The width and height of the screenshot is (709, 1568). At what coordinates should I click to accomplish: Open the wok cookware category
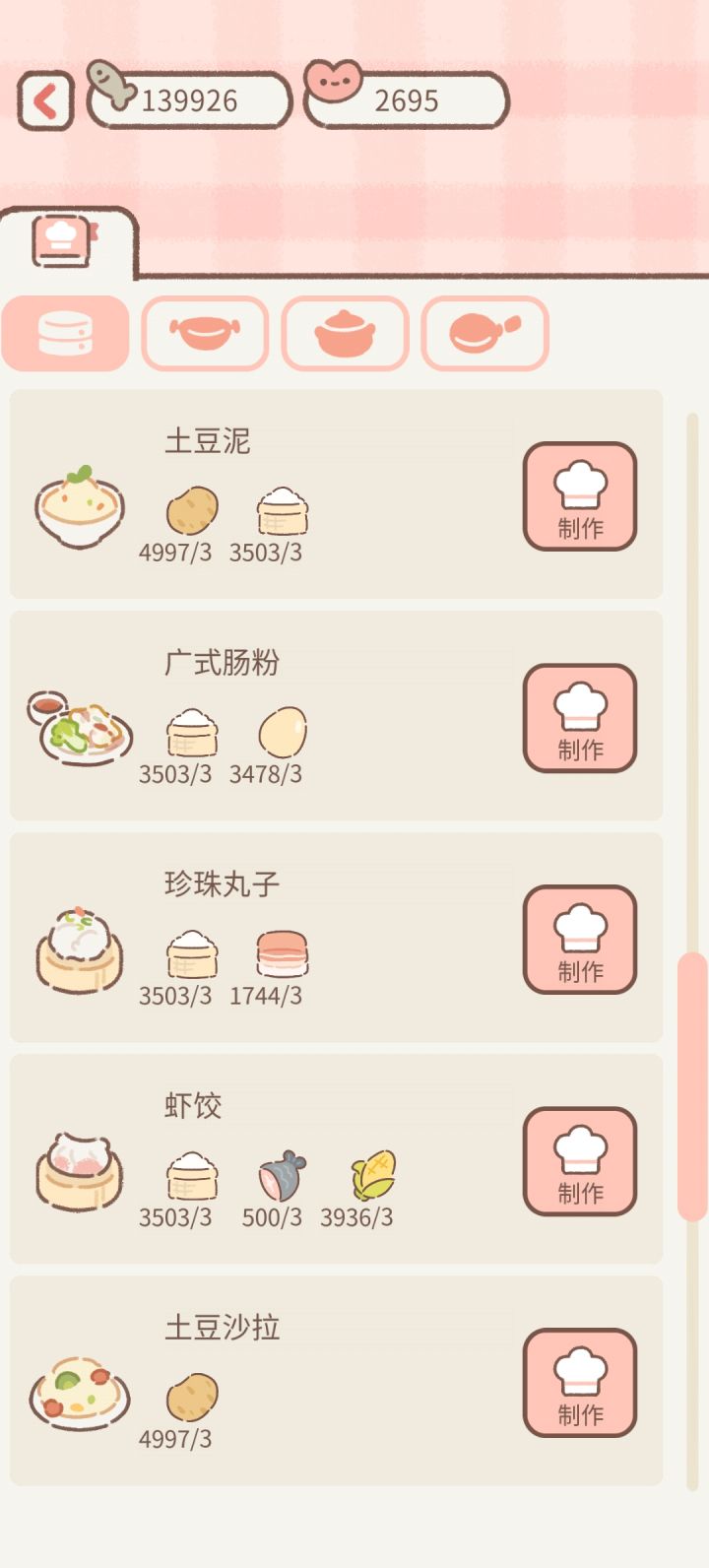click(205, 333)
